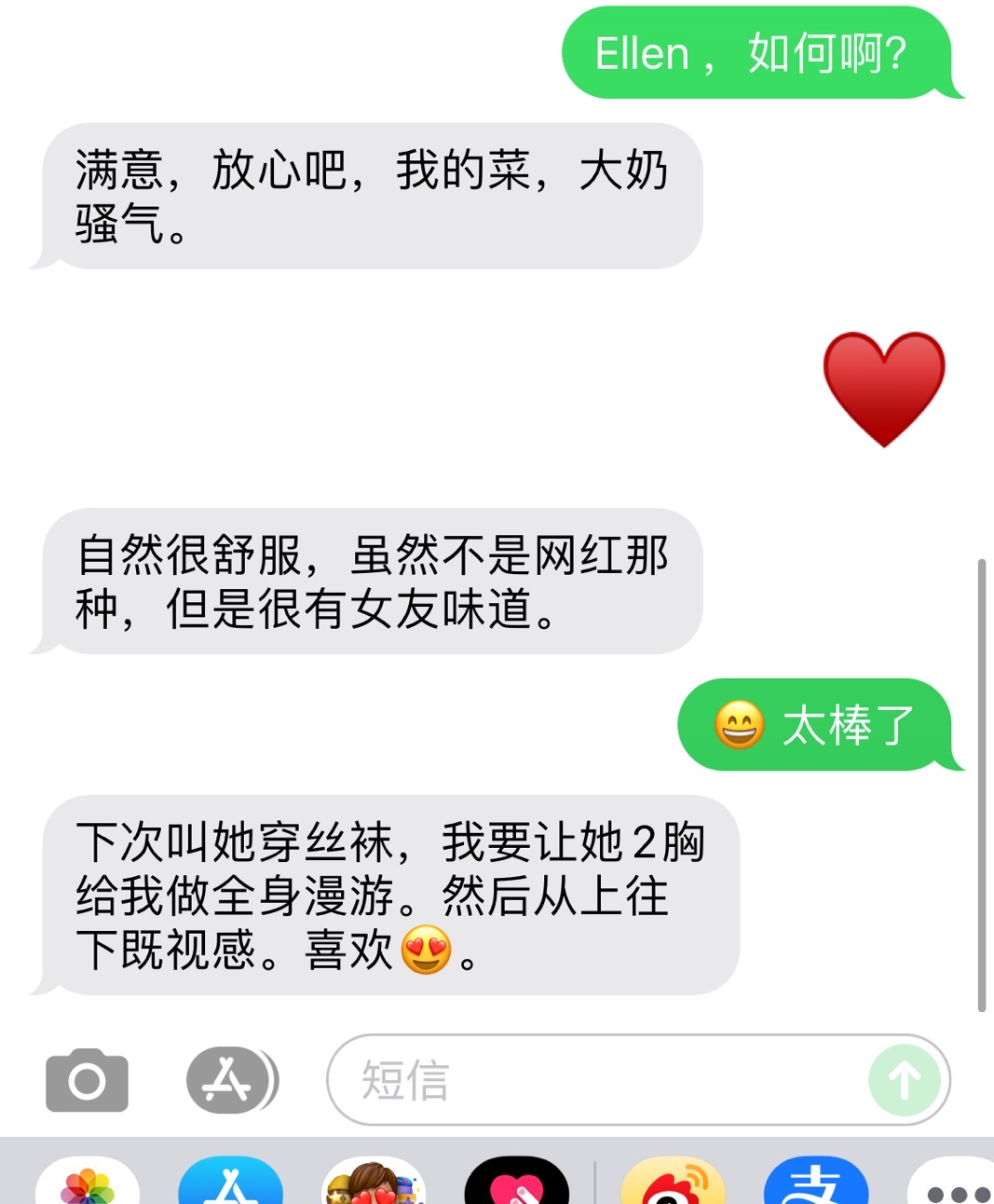994x1204 pixels.
Task: Toggle the iMessage apps drawer button
Action: click(x=230, y=1080)
